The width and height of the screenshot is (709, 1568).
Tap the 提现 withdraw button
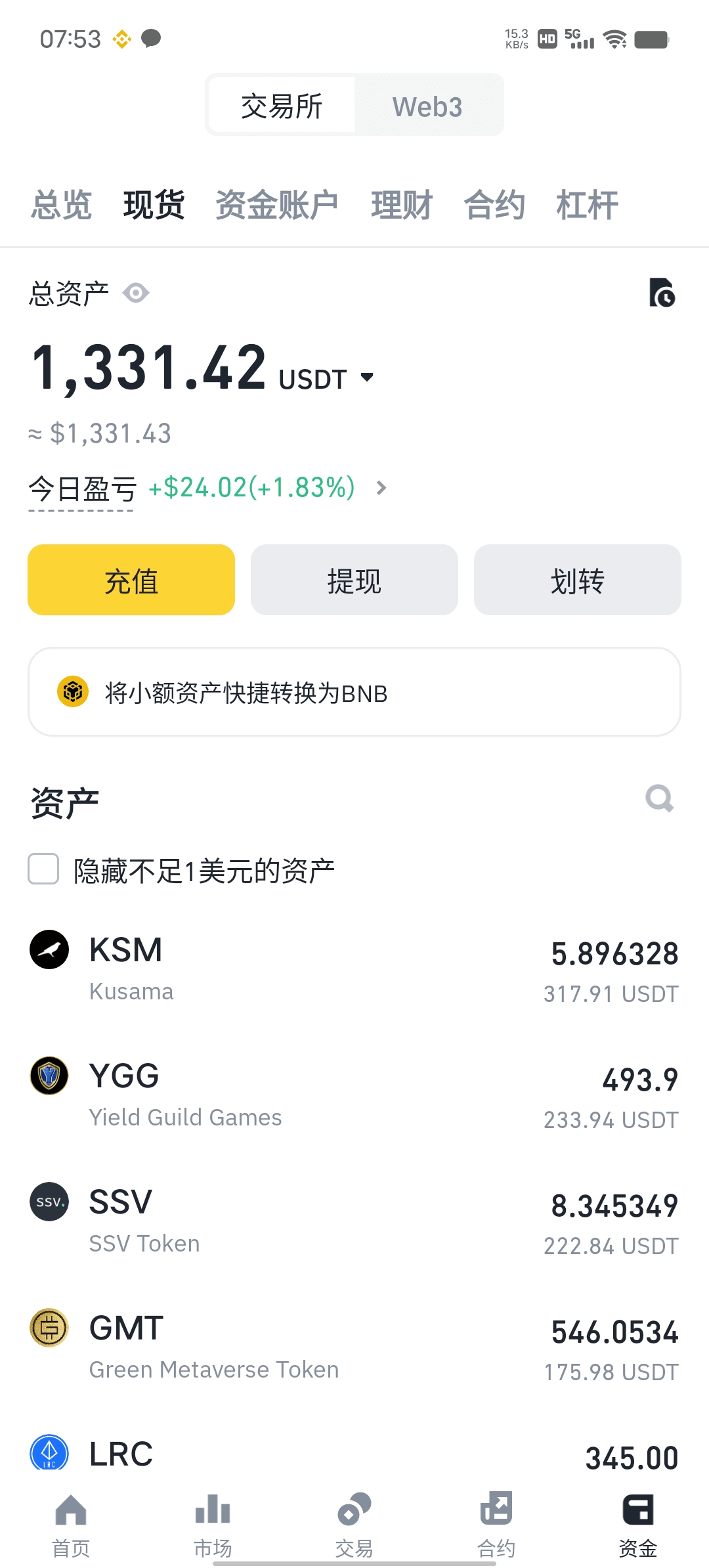point(354,580)
